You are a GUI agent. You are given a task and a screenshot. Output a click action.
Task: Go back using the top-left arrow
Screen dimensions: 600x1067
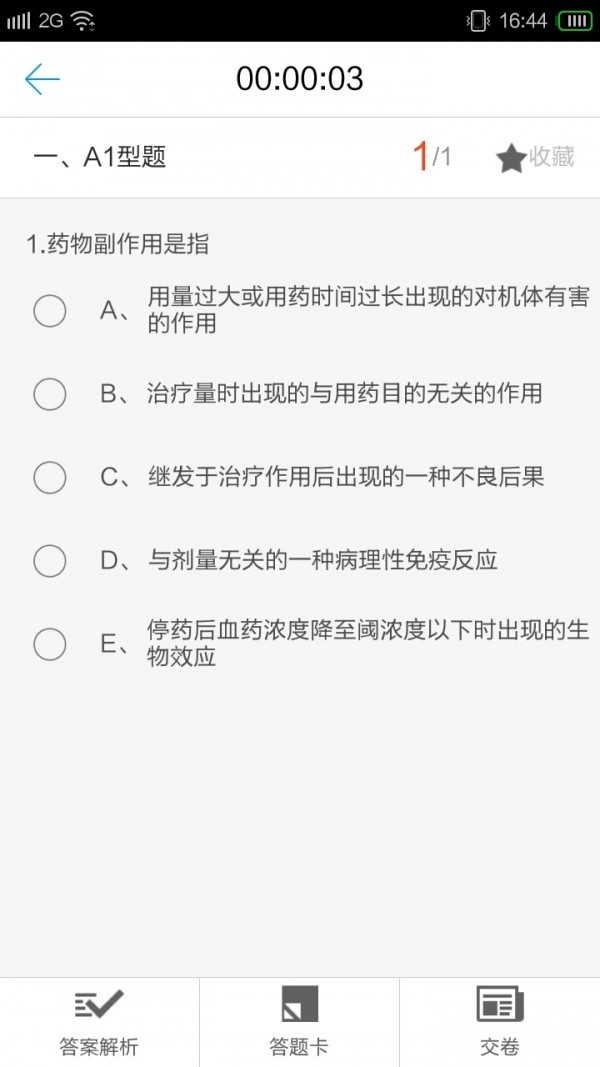42,79
